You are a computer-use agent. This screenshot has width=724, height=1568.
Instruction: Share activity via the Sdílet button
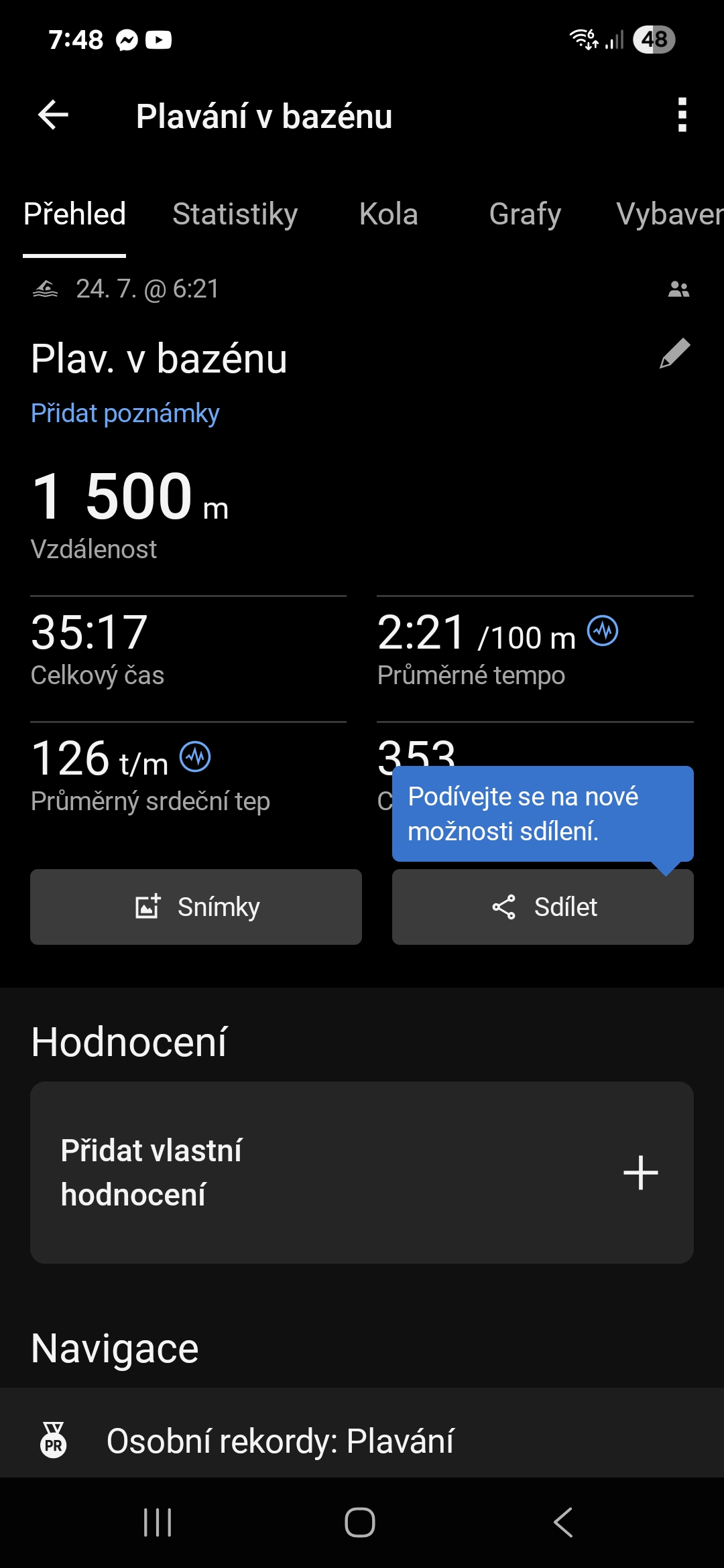(x=542, y=907)
